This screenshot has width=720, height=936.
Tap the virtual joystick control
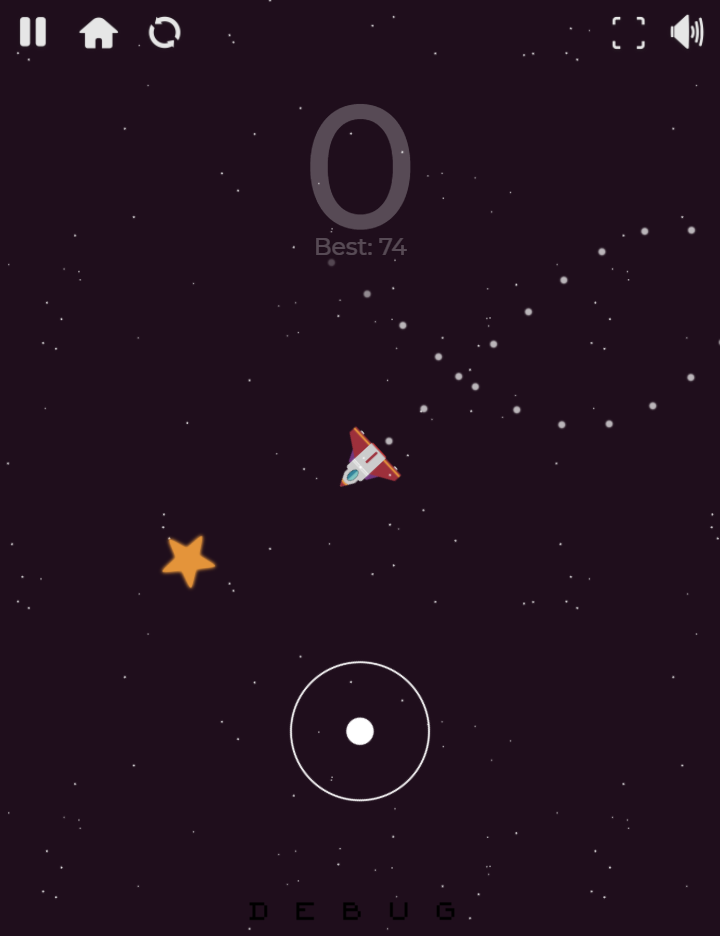pos(360,731)
